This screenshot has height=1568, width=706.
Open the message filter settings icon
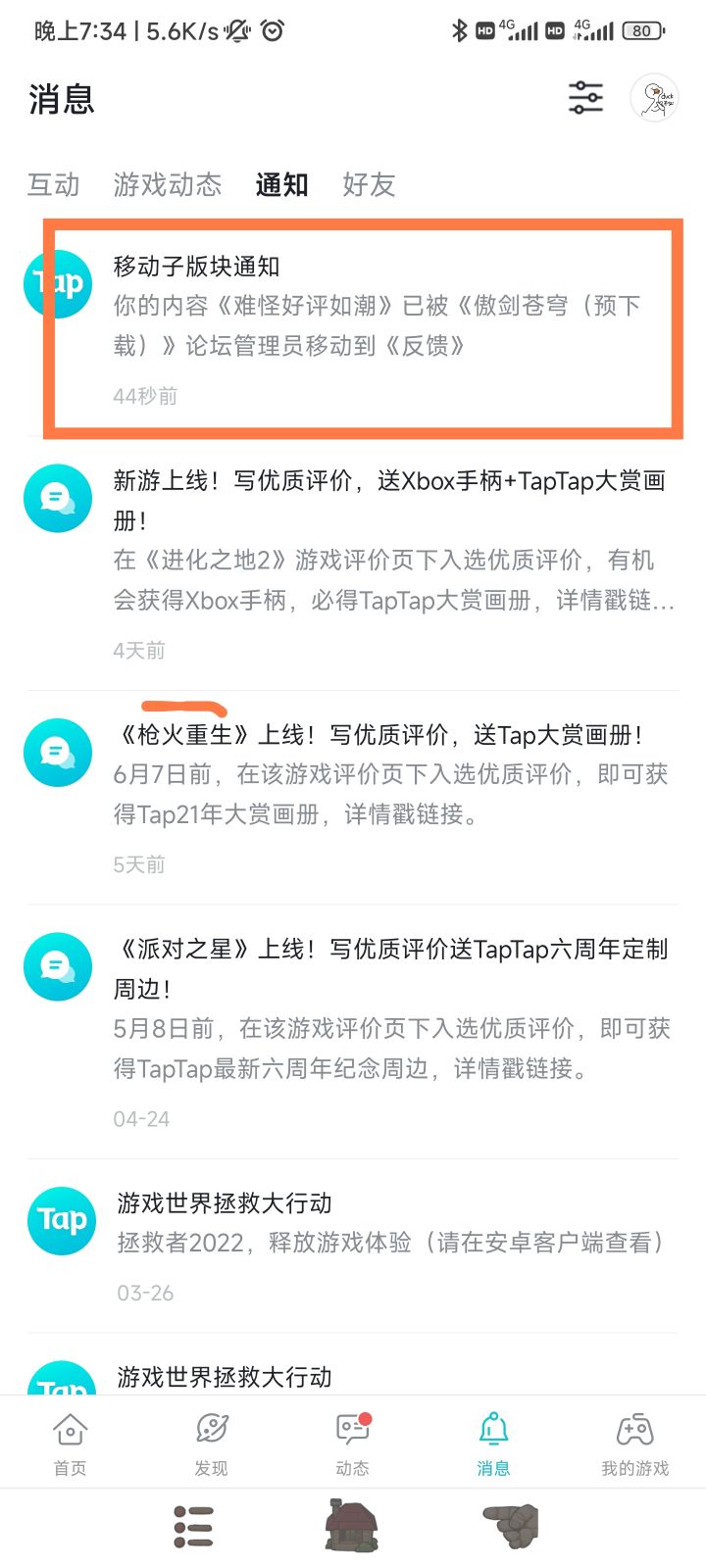[584, 97]
